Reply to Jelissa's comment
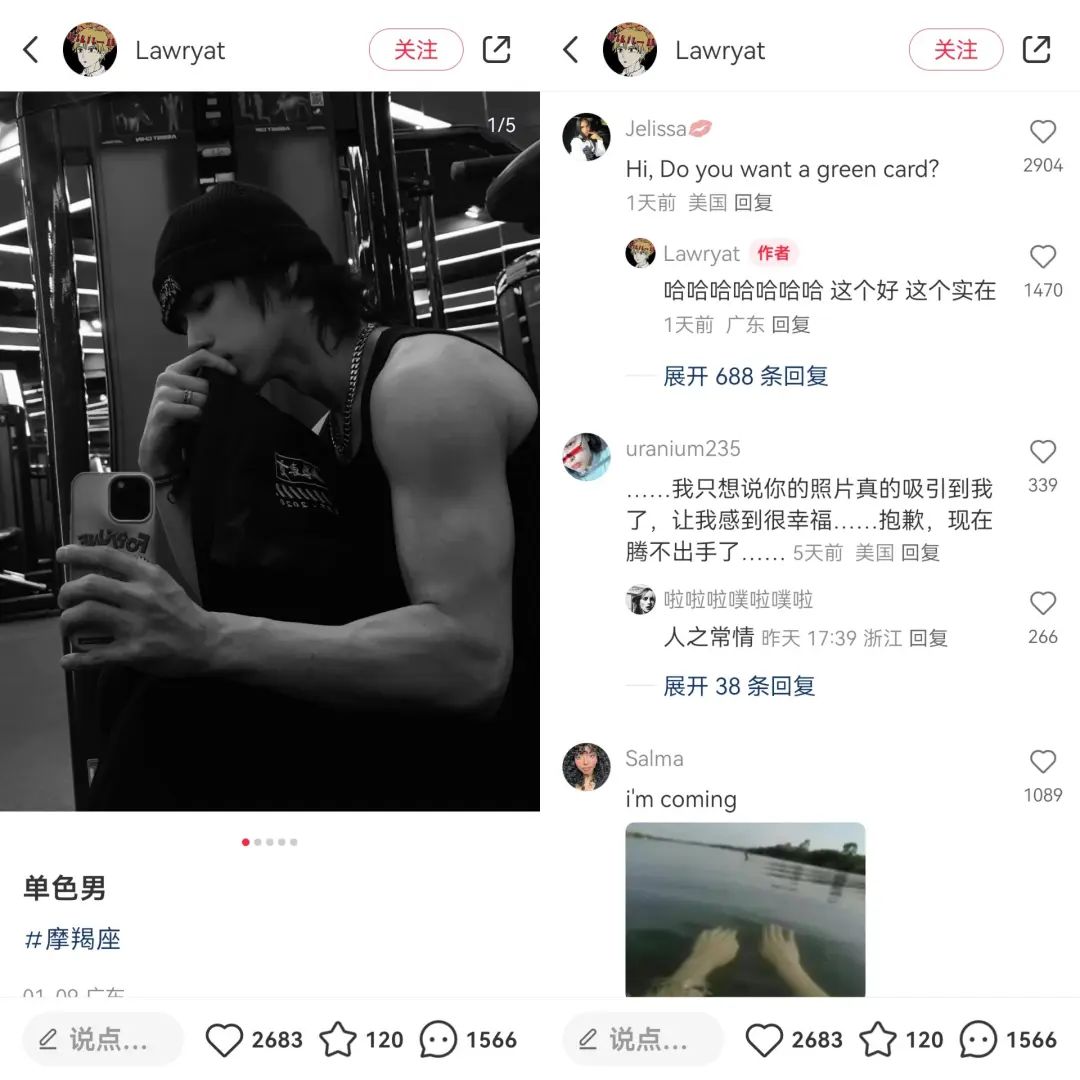This screenshot has height=1080, width=1080. [x=753, y=203]
